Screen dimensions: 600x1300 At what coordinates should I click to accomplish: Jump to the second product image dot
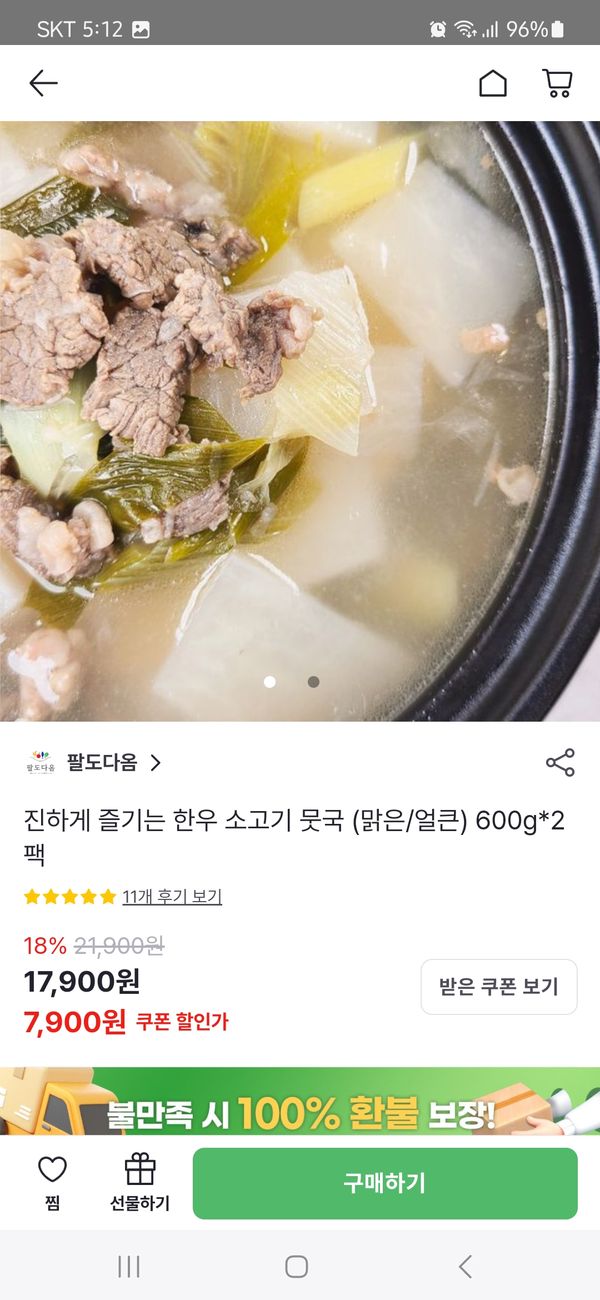coord(313,682)
